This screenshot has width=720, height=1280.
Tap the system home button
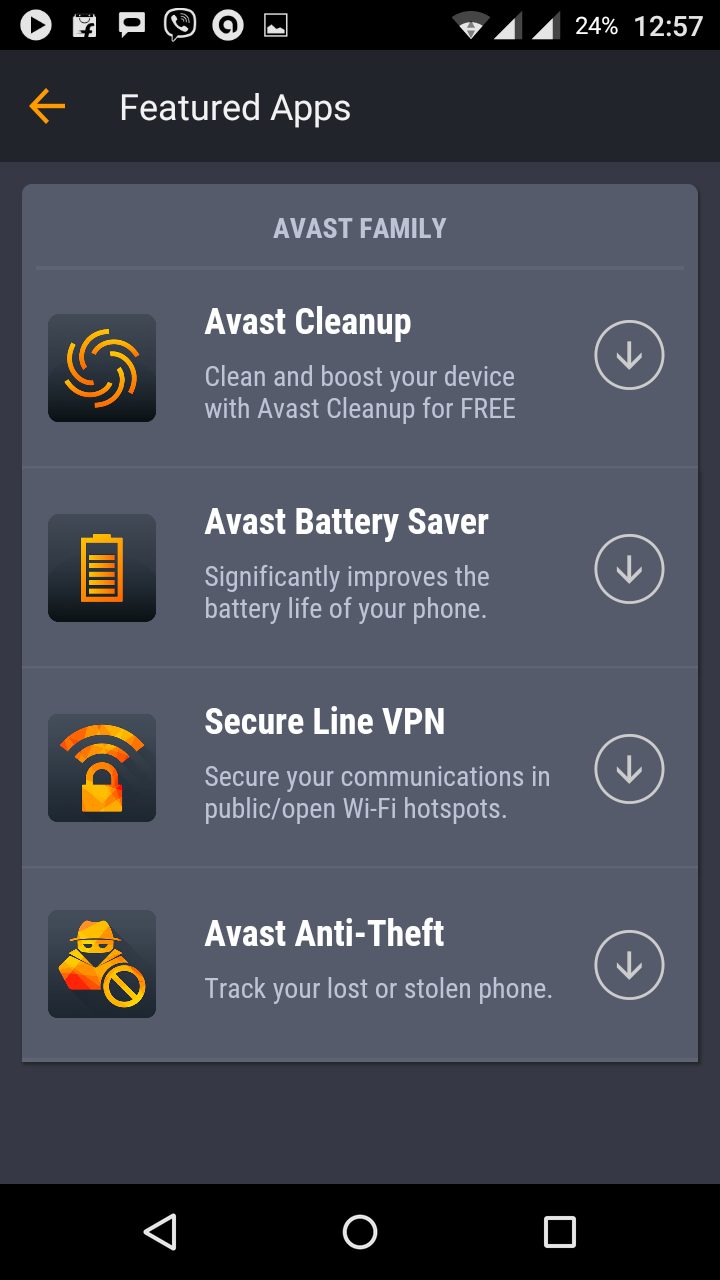coord(360,1232)
